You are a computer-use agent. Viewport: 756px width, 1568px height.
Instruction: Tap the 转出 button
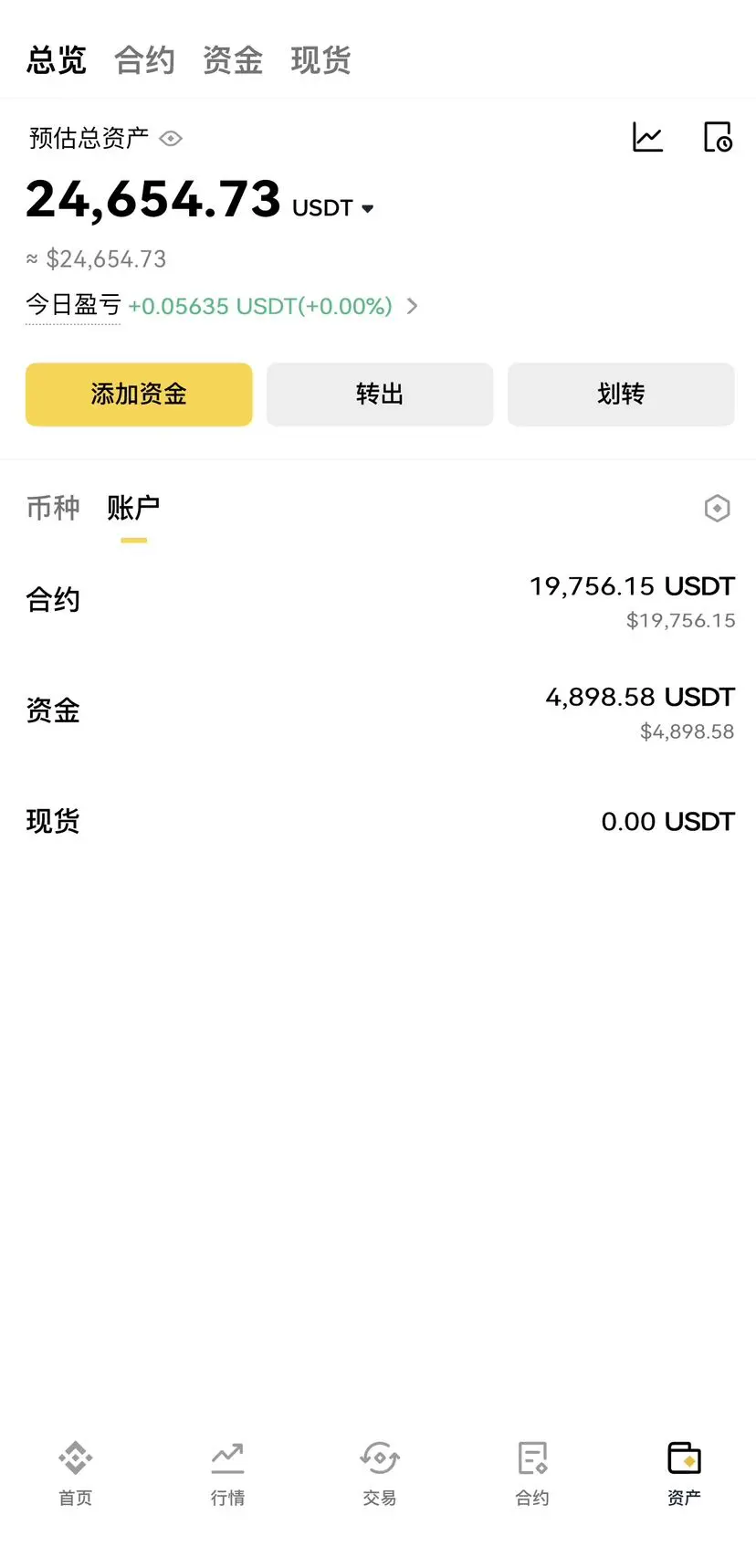(380, 395)
